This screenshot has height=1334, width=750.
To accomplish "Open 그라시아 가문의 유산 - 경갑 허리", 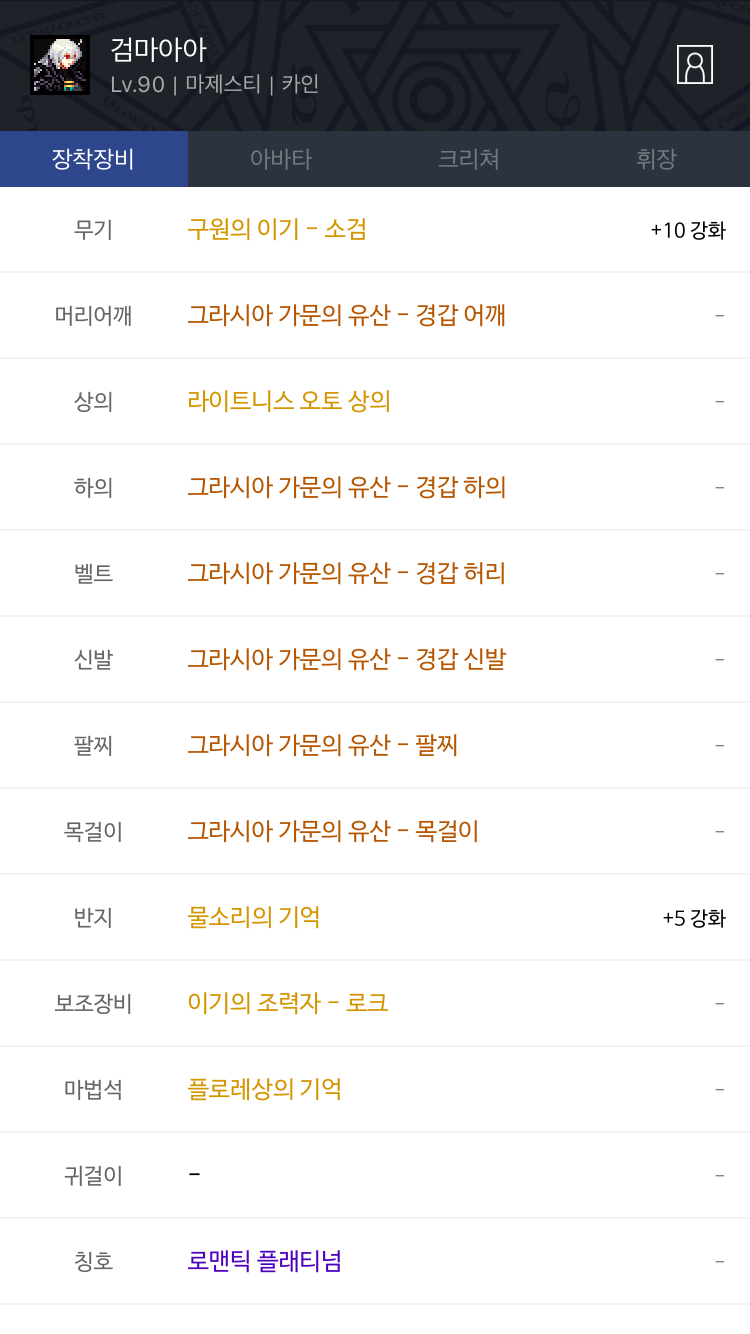I will (346, 573).
